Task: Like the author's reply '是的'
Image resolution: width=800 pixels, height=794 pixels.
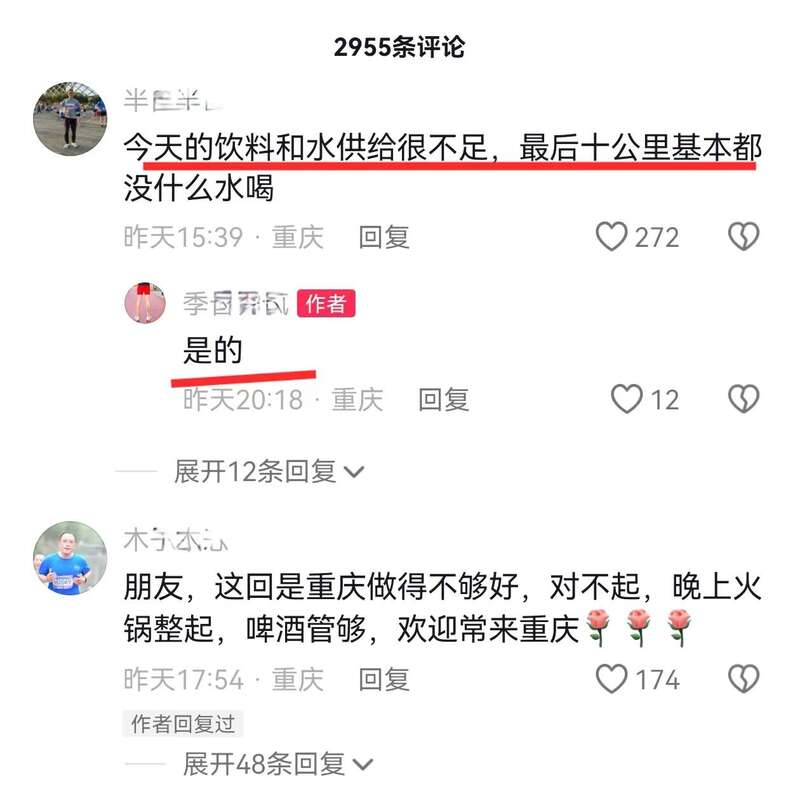Action: (x=626, y=400)
